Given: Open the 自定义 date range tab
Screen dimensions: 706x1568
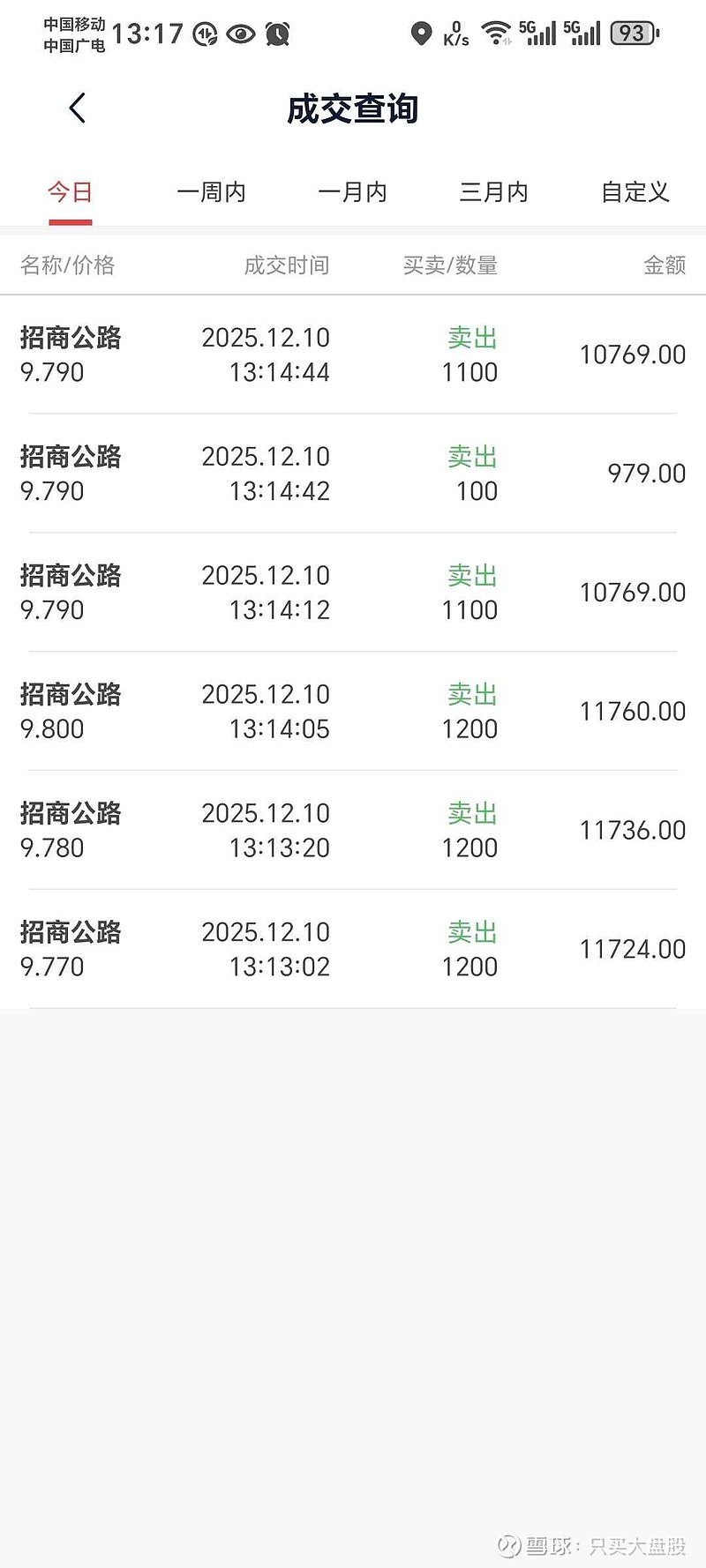Looking at the screenshot, I should tap(635, 192).
